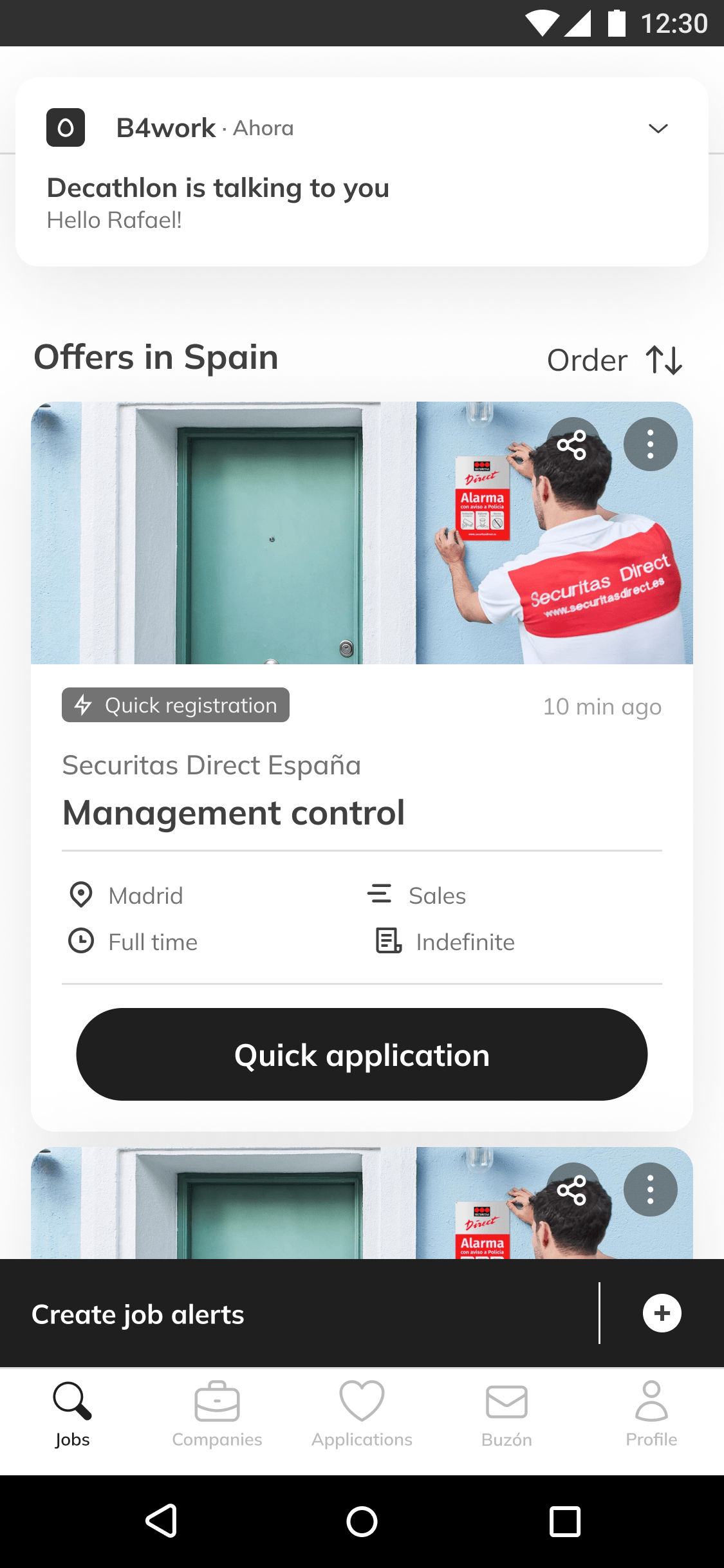Image resolution: width=724 pixels, height=1568 pixels.
Task: Open overflow menu on the second offer card
Action: 650,1190
